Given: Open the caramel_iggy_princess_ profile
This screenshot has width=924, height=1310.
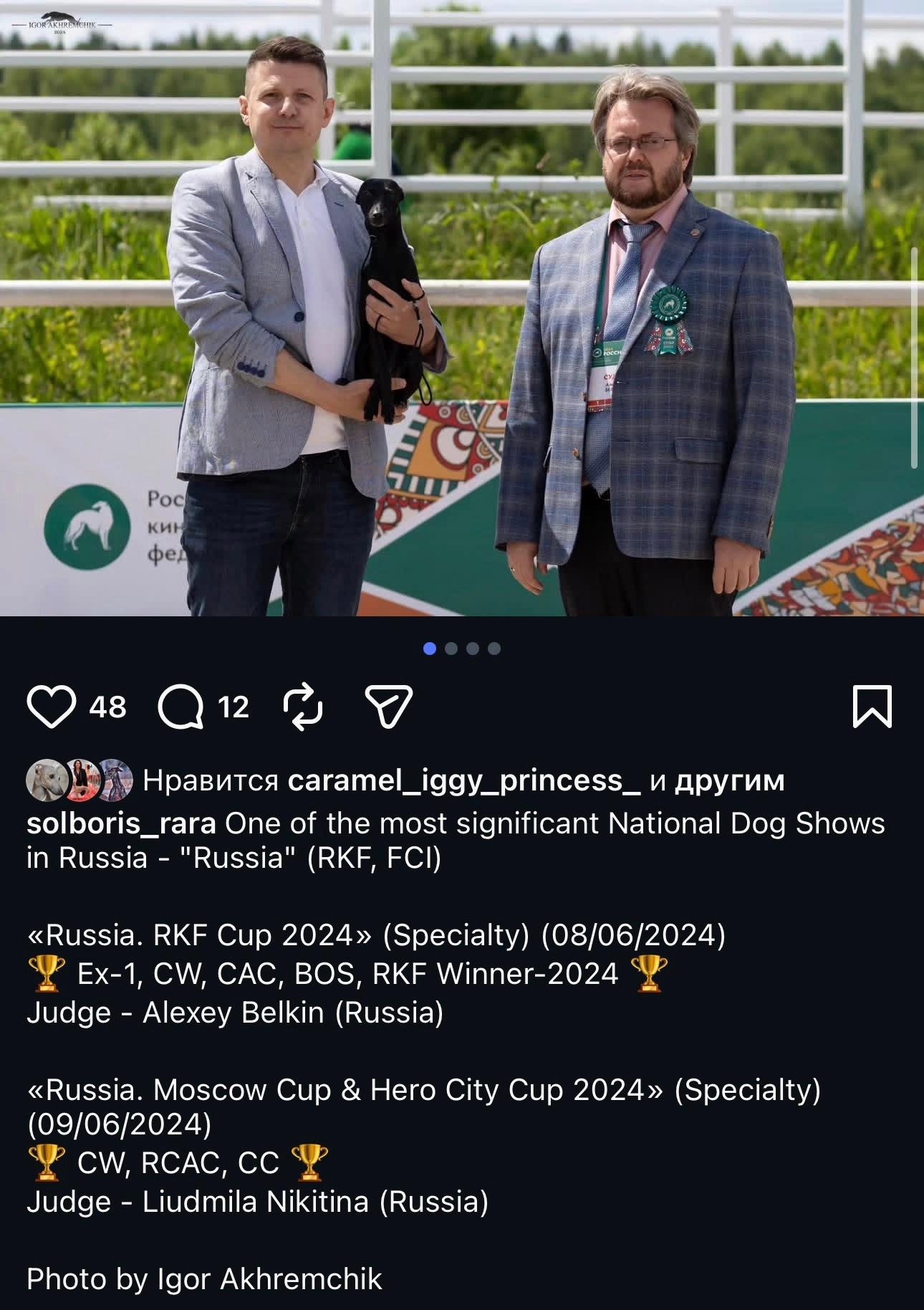Looking at the screenshot, I should [463, 780].
